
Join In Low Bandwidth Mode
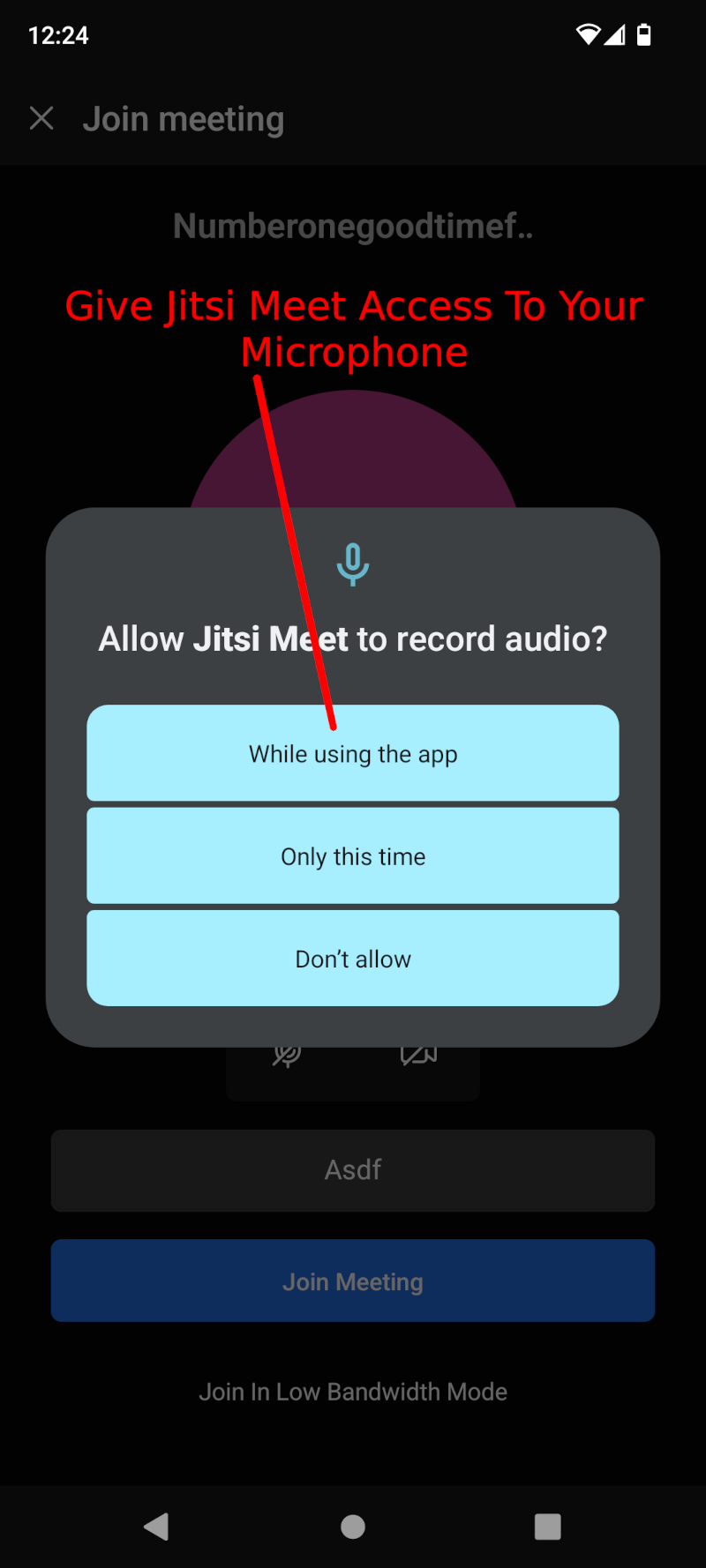tap(353, 1392)
